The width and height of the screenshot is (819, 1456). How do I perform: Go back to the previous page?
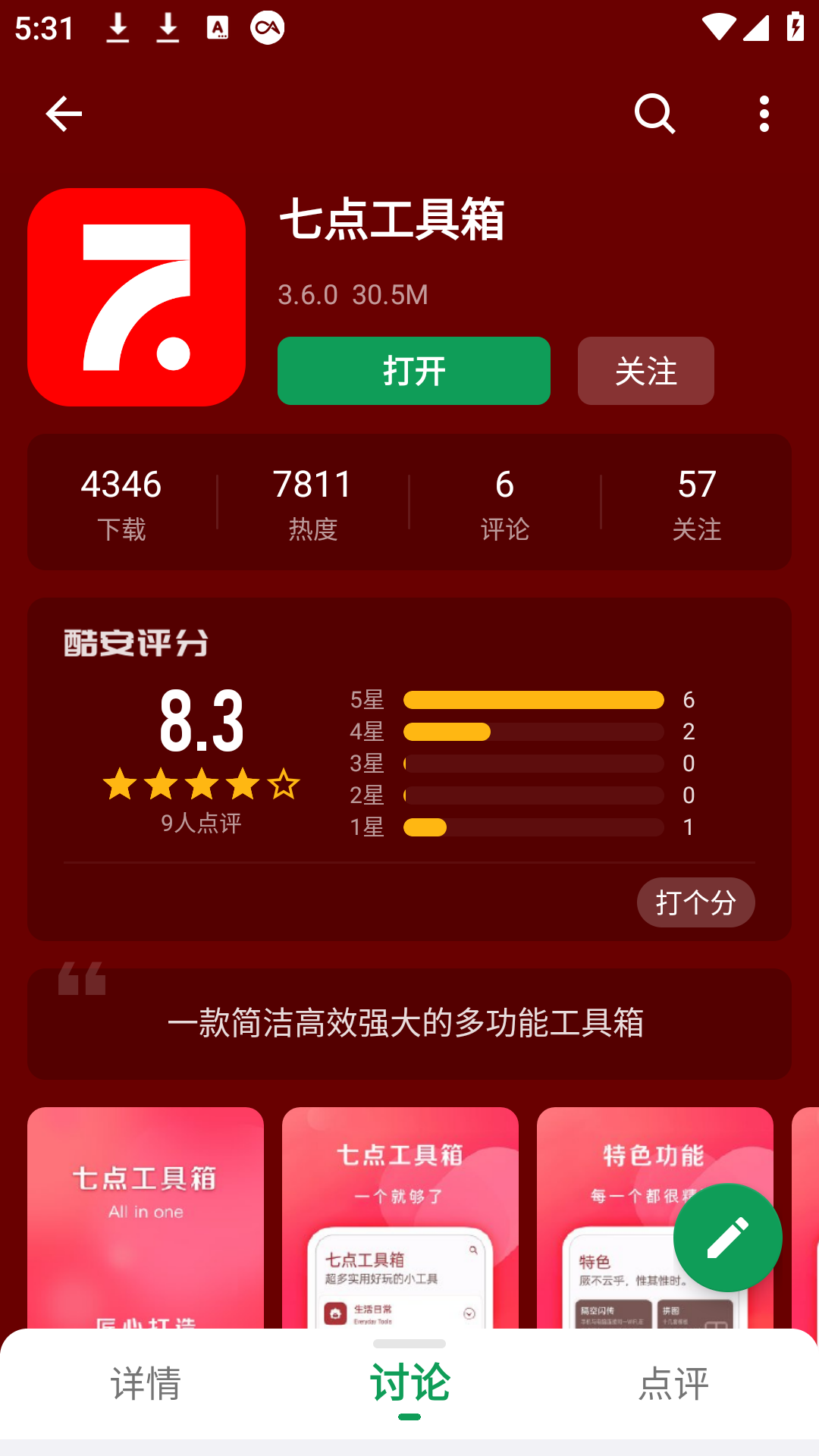(x=64, y=114)
